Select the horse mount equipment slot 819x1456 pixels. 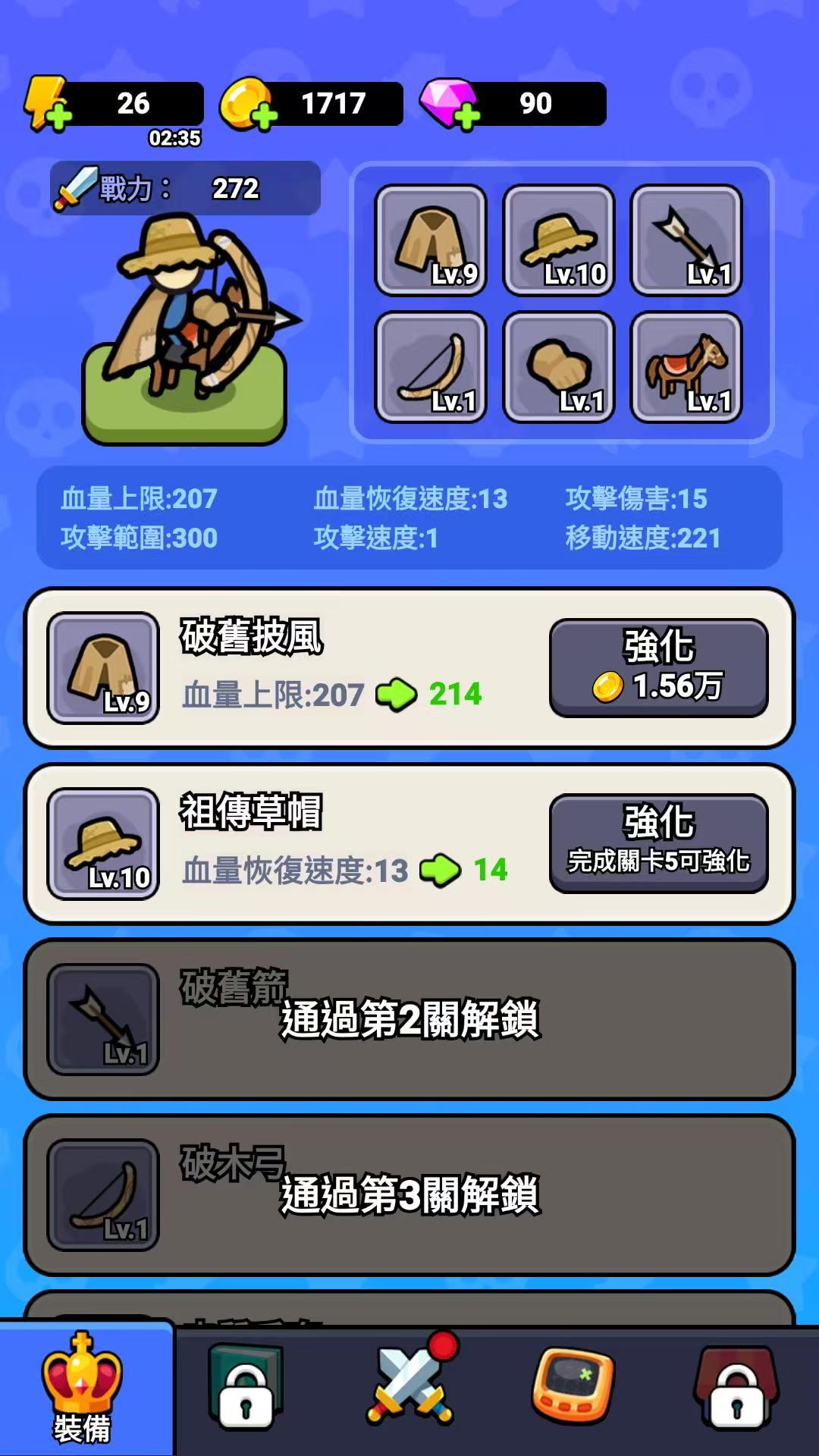coord(686,368)
